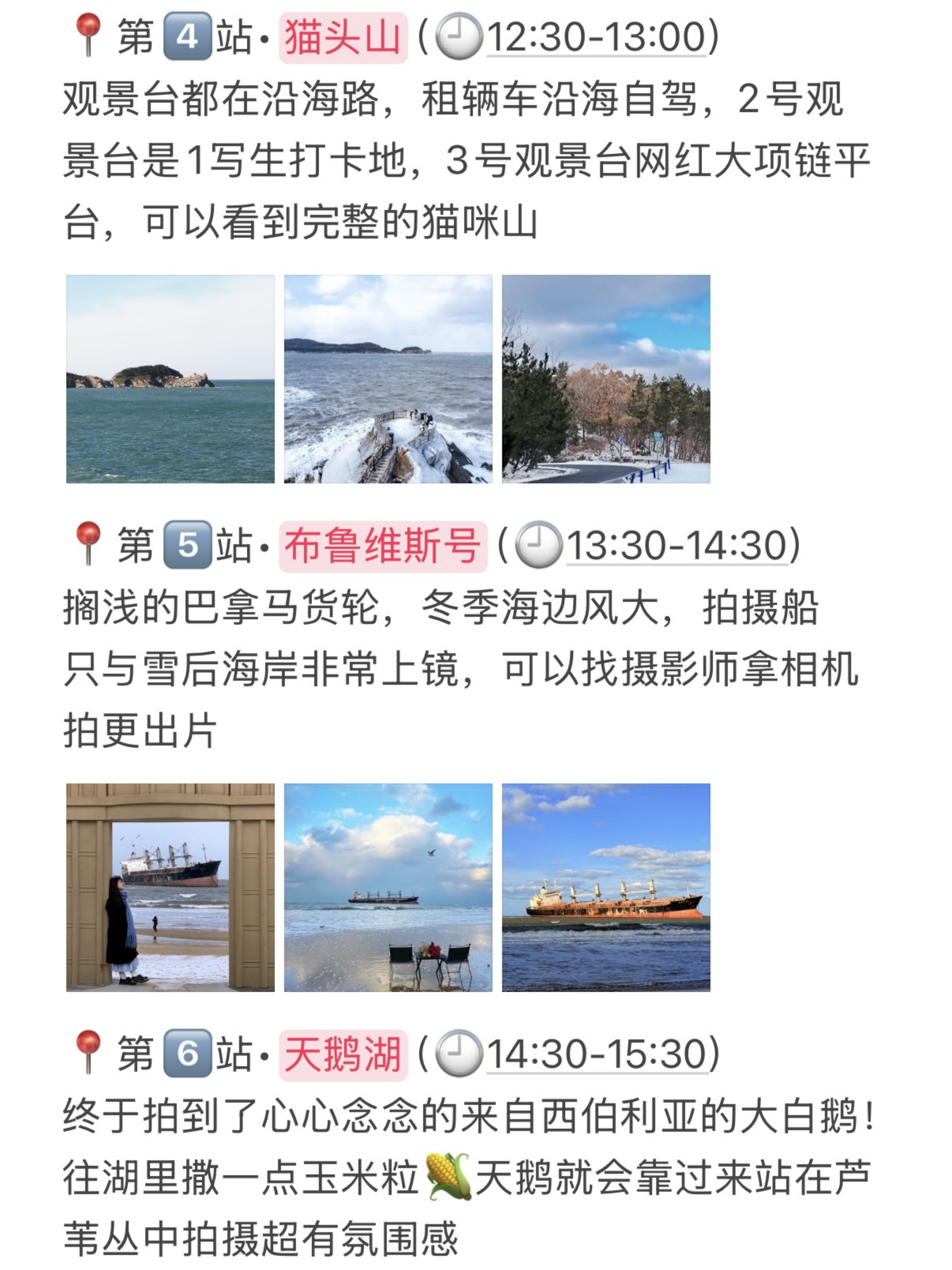View the beach chairs and ship photo
Screen dimensions: 952x1270
click(x=388, y=887)
